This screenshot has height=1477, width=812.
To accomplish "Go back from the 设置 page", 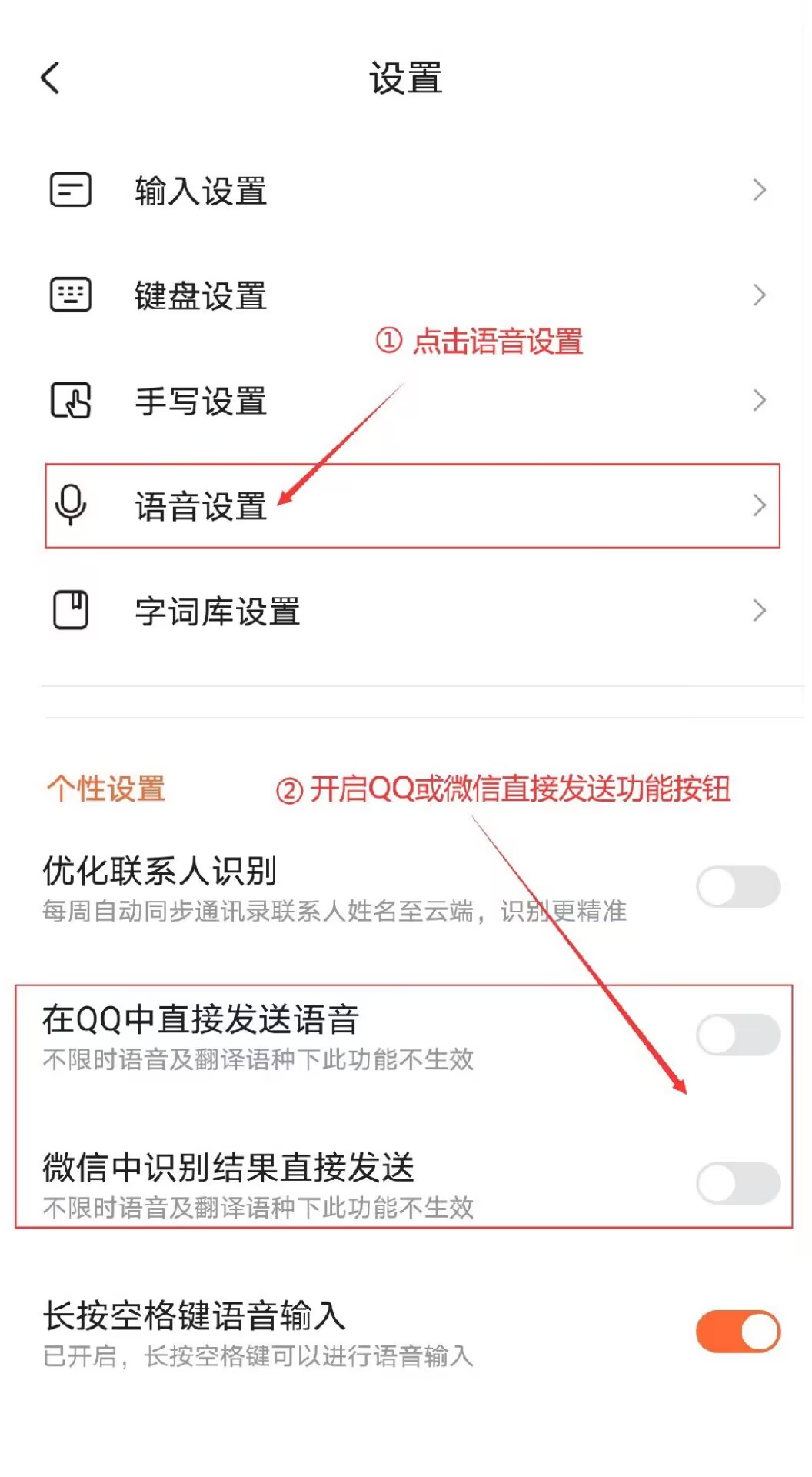I will (x=50, y=78).
